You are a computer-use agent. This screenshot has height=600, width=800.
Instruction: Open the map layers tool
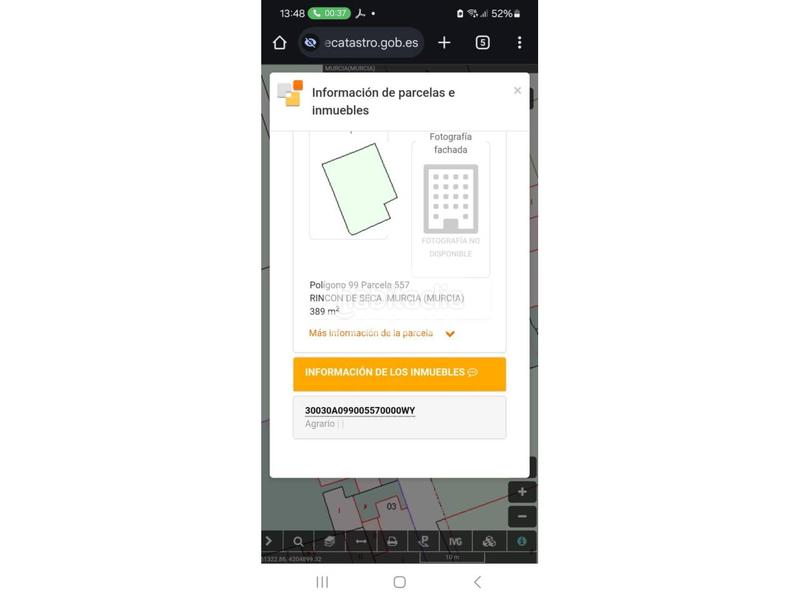pos(329,541)
